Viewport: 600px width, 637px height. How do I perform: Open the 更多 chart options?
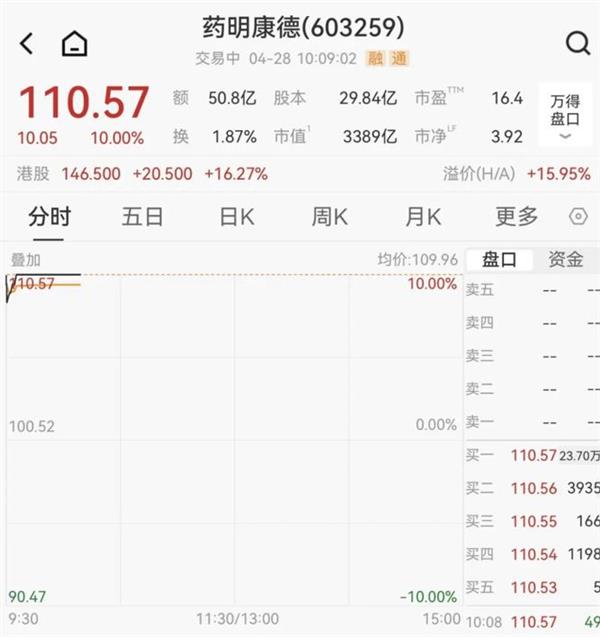516,216
